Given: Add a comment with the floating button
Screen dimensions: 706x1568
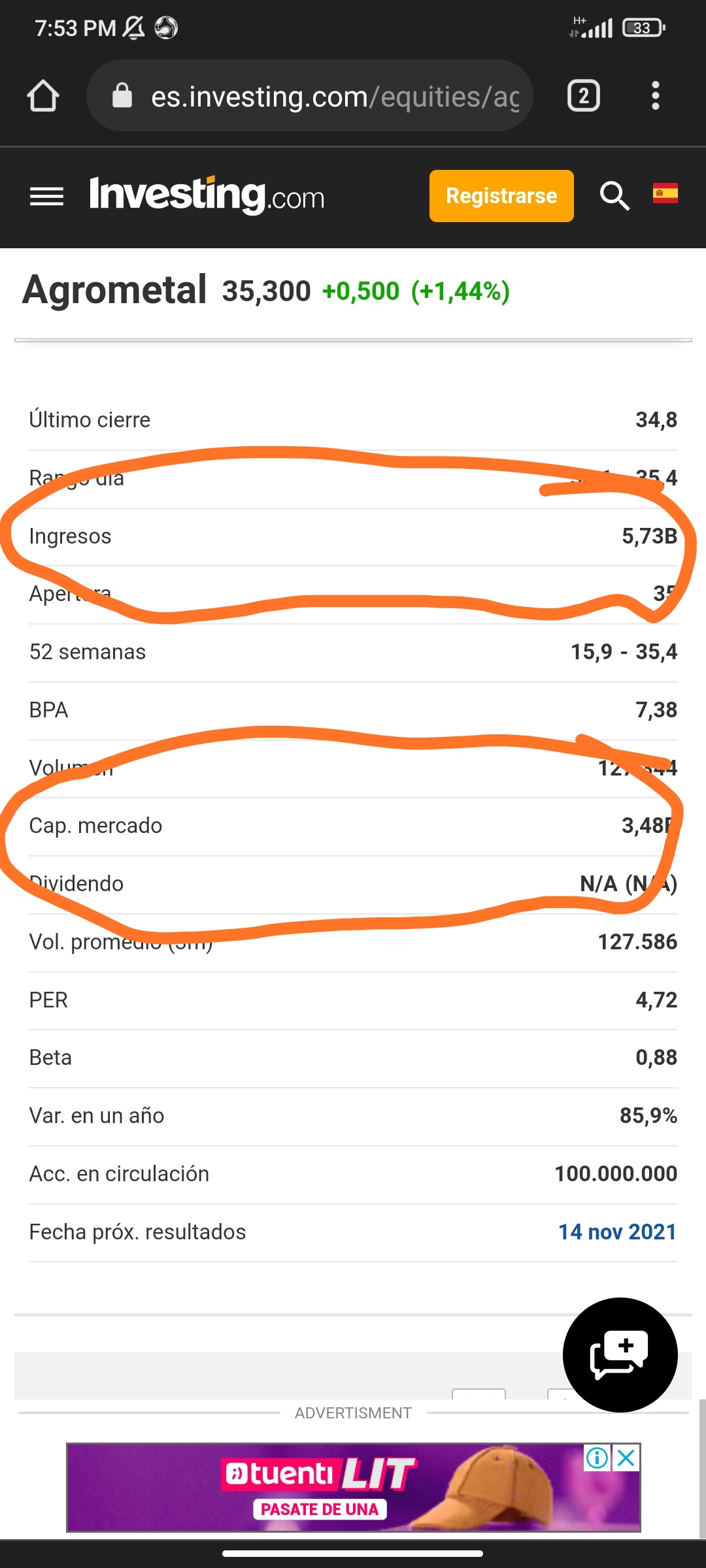Looking at the screenshot, I should click(620, 1354).
